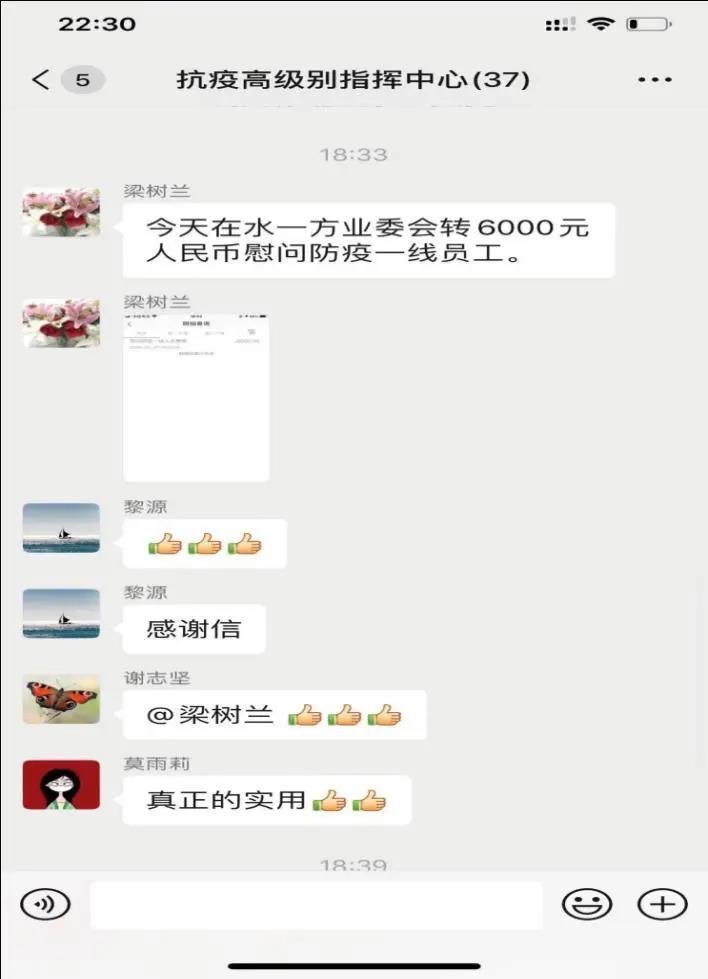Open the emoji picker

(587, 905)
